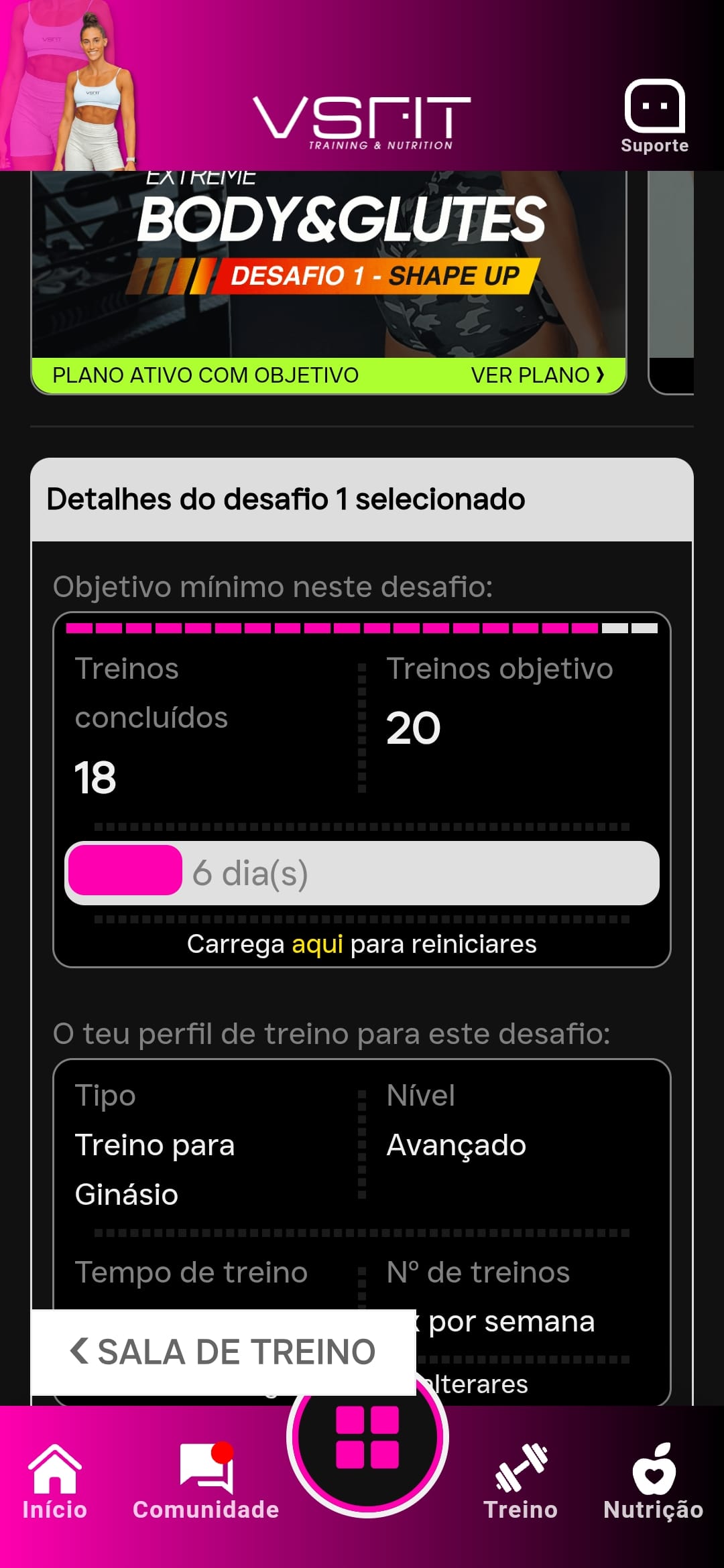The width and height of the screenshot is (724, 1568).
Task: Open the next plan card
Action: click(672, 281)
